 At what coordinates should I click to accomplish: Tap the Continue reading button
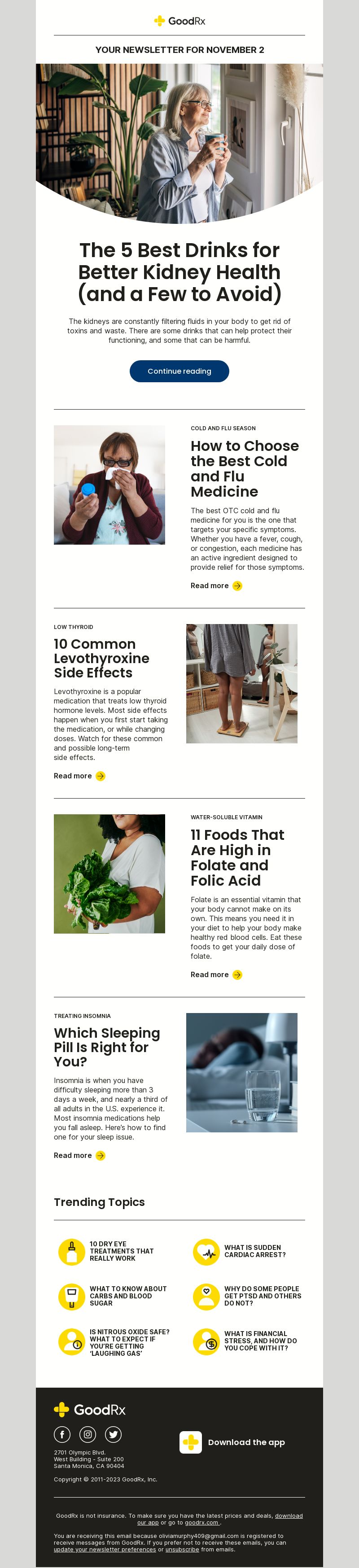(179, 371)
